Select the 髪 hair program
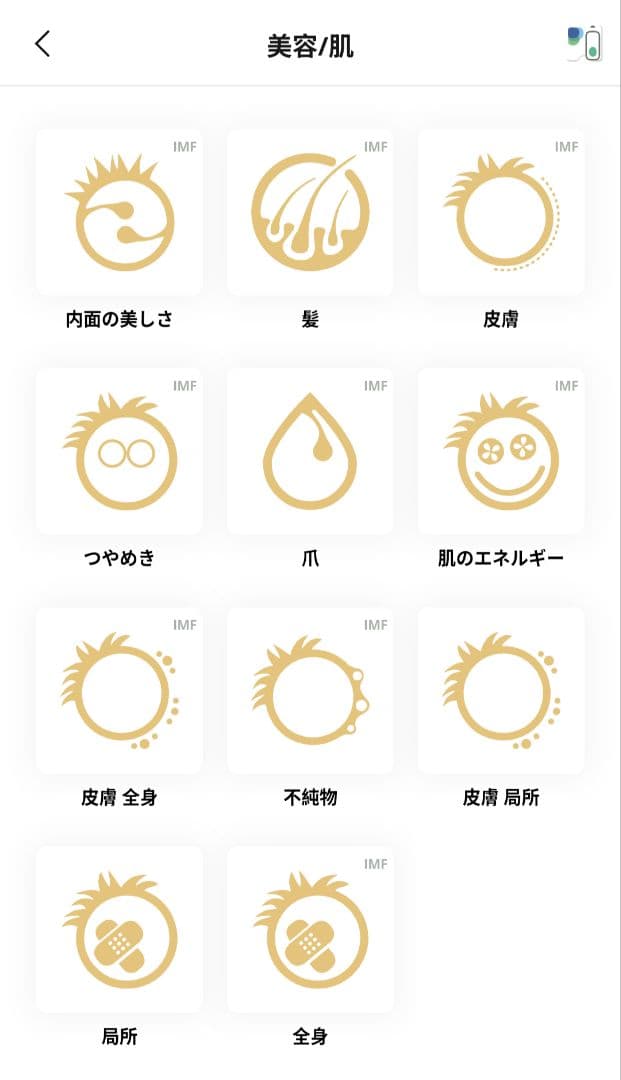Screen dimensions: 621x1080 (x=310, y=212)
